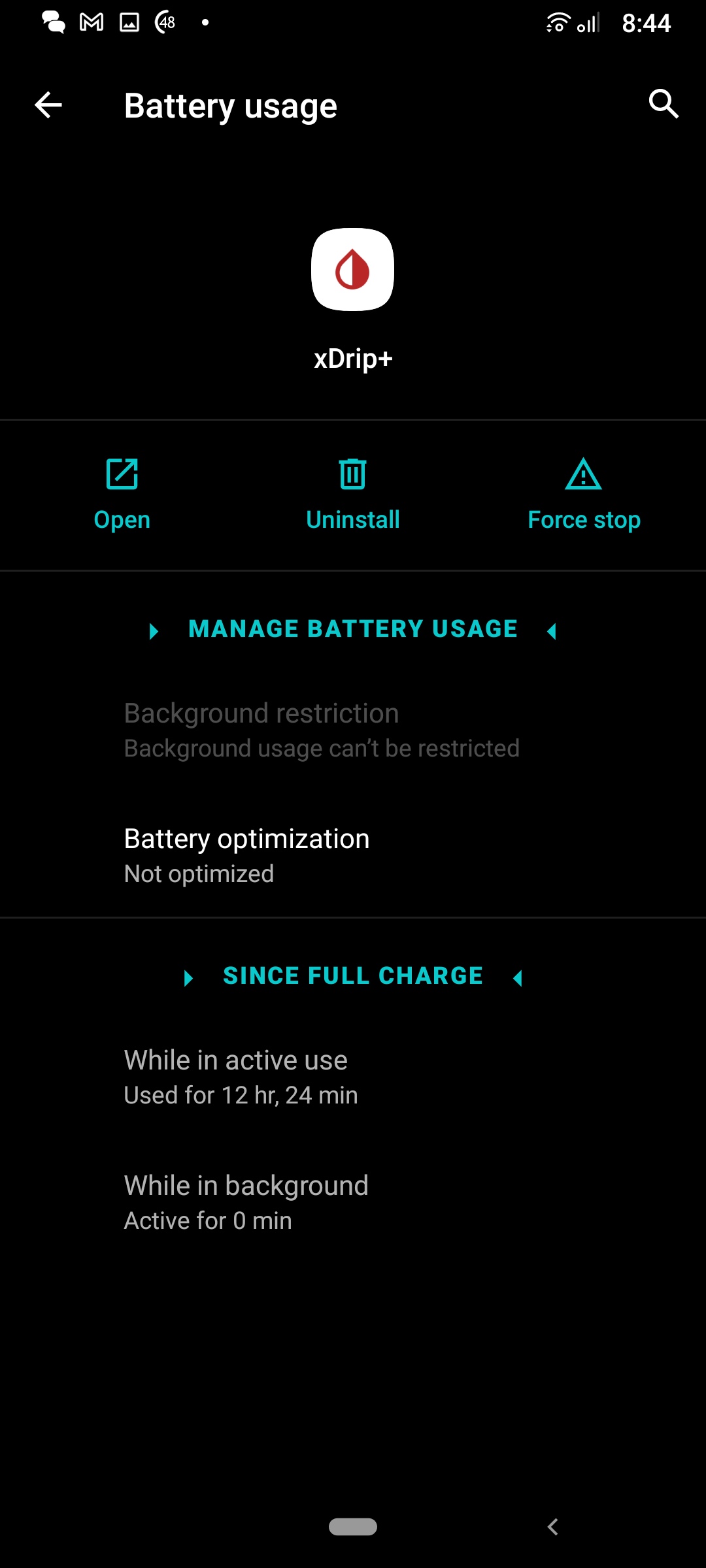Tap the disabled Background restriction setting
Image resolution: width=706 pixels, height=1568 pixels.
point(261,728)
